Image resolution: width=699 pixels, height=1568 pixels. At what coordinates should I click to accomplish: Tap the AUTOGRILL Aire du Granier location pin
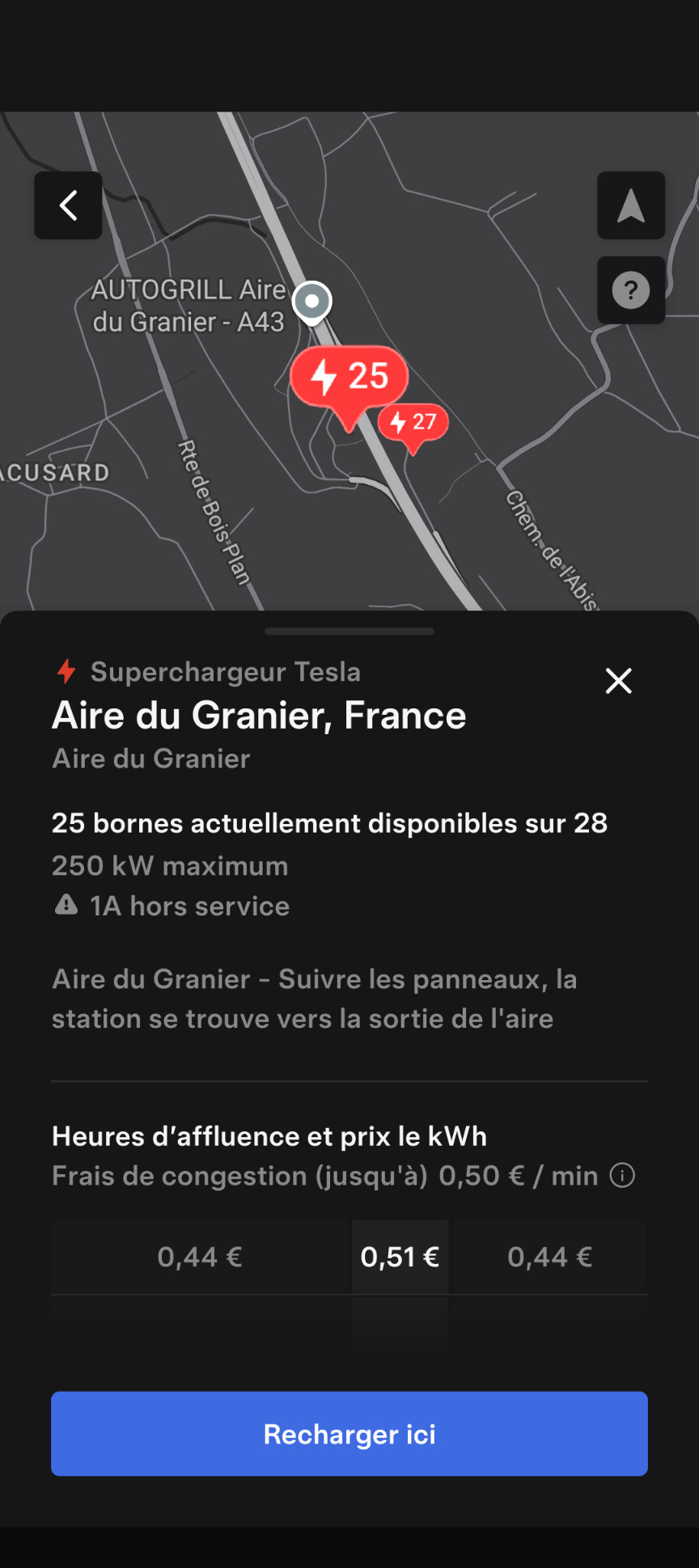coord(312,302)
